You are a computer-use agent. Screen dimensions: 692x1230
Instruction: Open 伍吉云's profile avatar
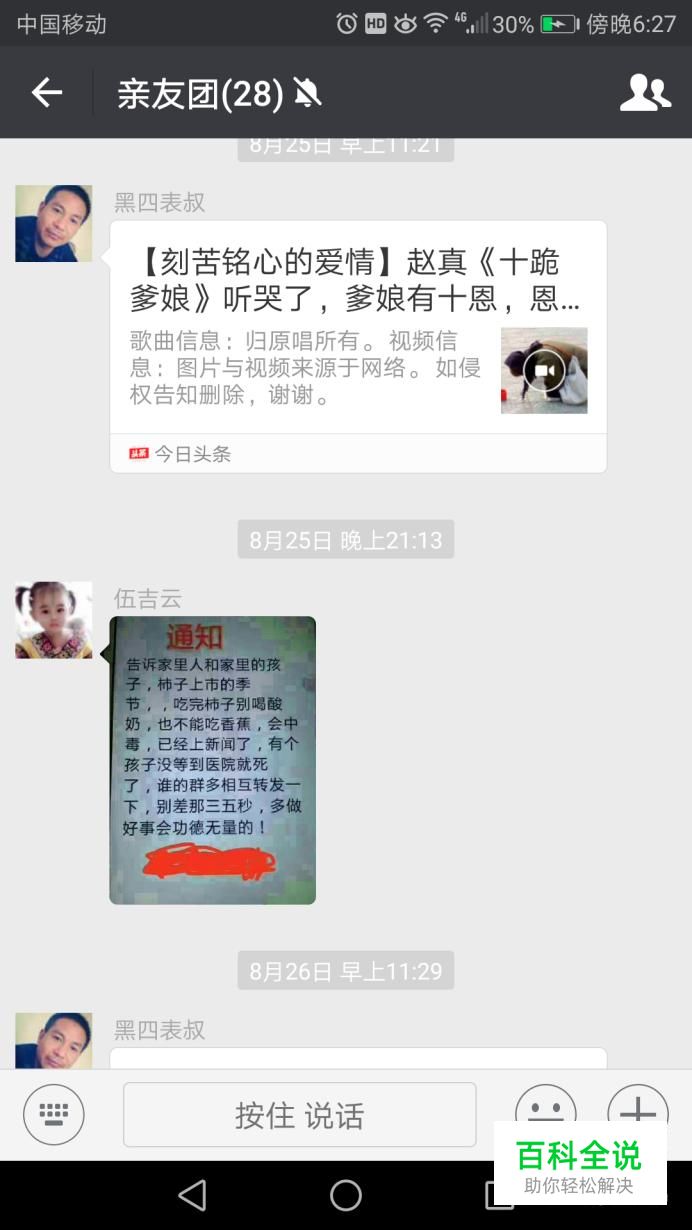coord(53,620)
